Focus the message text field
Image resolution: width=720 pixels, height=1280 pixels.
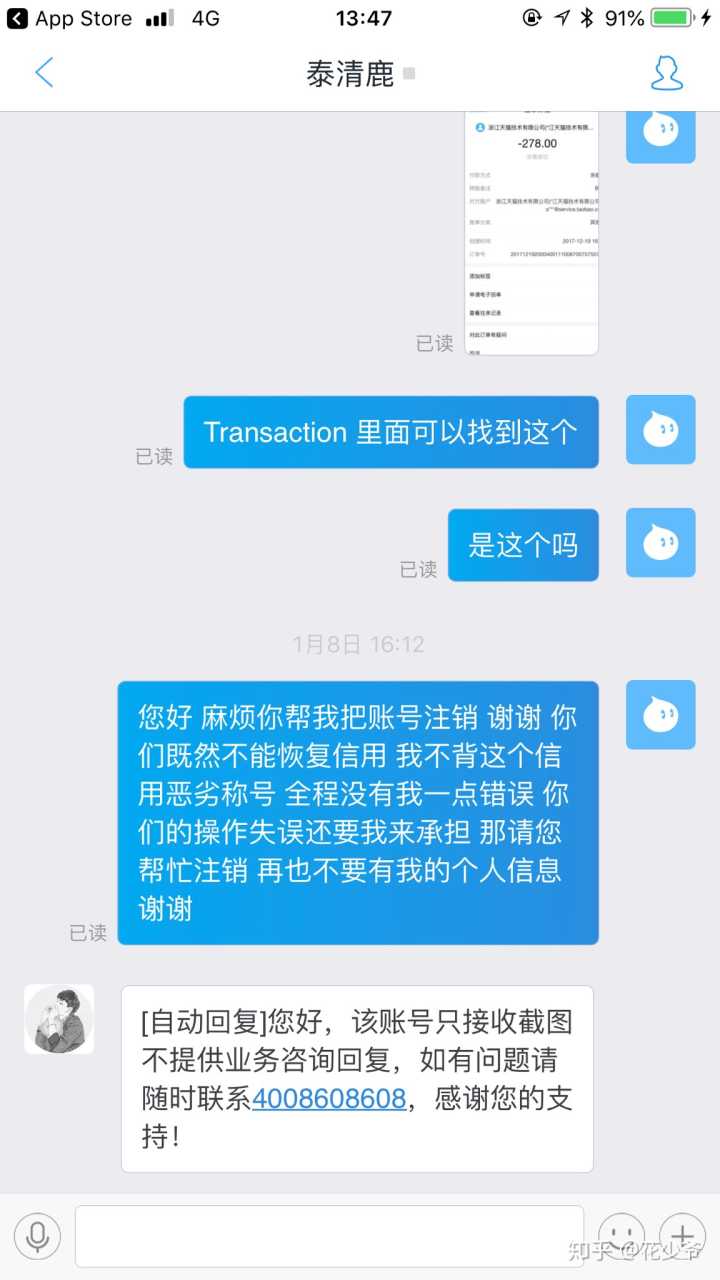(330, 1237)
